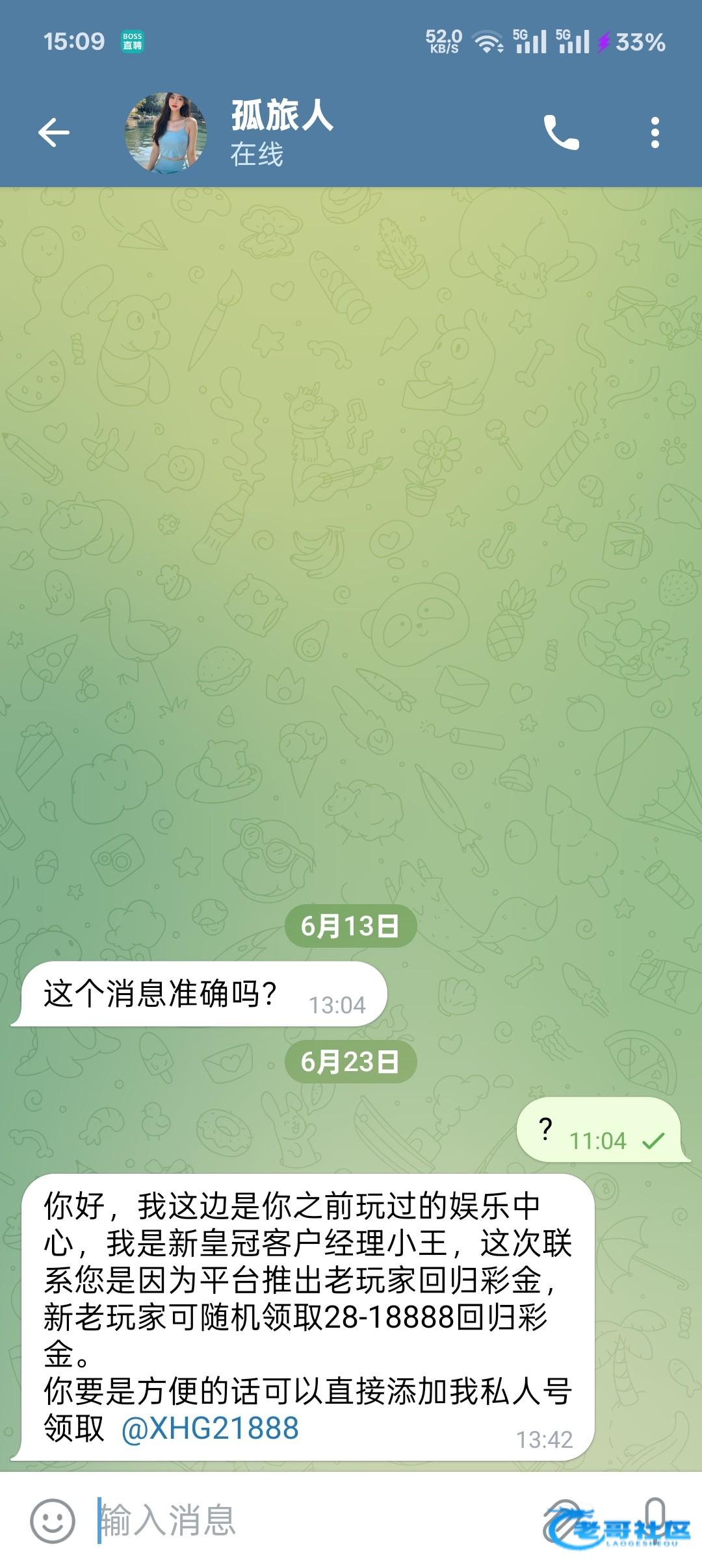This screenshot has width=702, height=1568.
Task: Open 孤旅人 contact info from header name
Action: point(281,117)
